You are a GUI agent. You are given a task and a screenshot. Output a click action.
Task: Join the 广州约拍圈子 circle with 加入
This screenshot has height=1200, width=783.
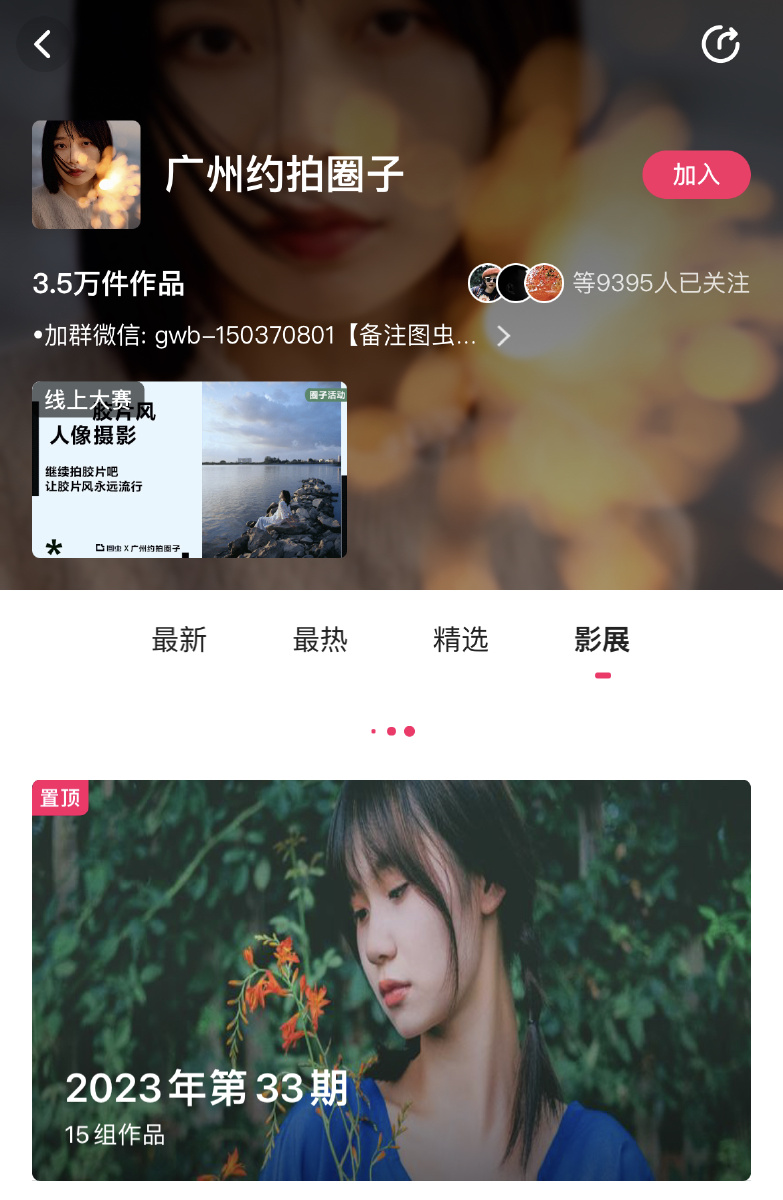(696, 175)
